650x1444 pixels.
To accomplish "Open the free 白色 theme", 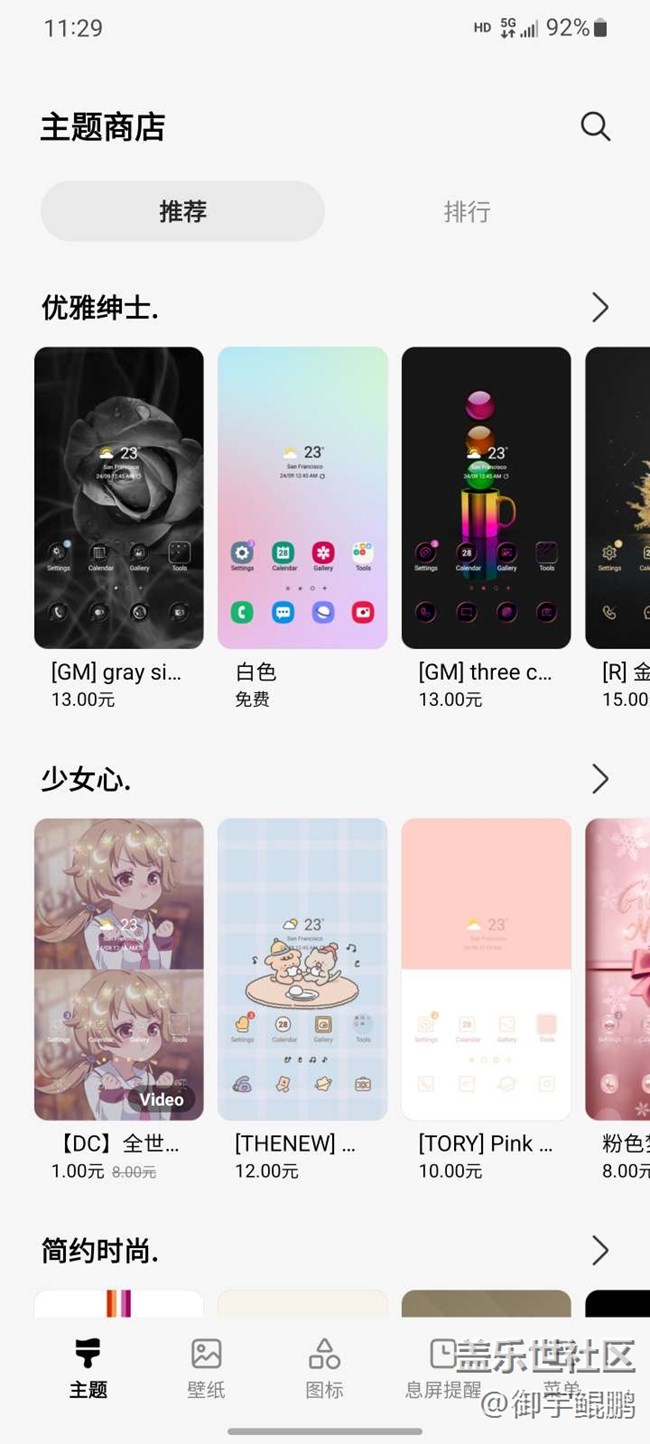I will pos(302,498).
